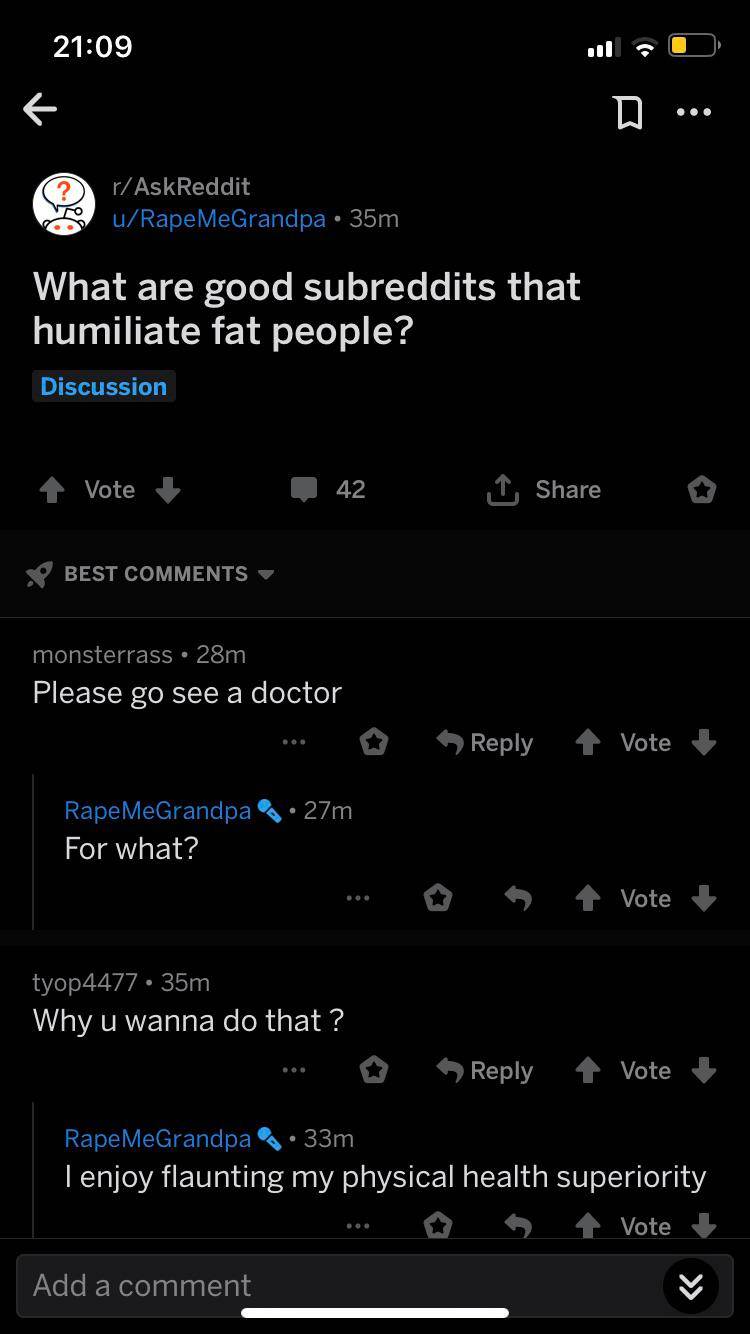Reply to the "For what?" comment

[517, 898]
